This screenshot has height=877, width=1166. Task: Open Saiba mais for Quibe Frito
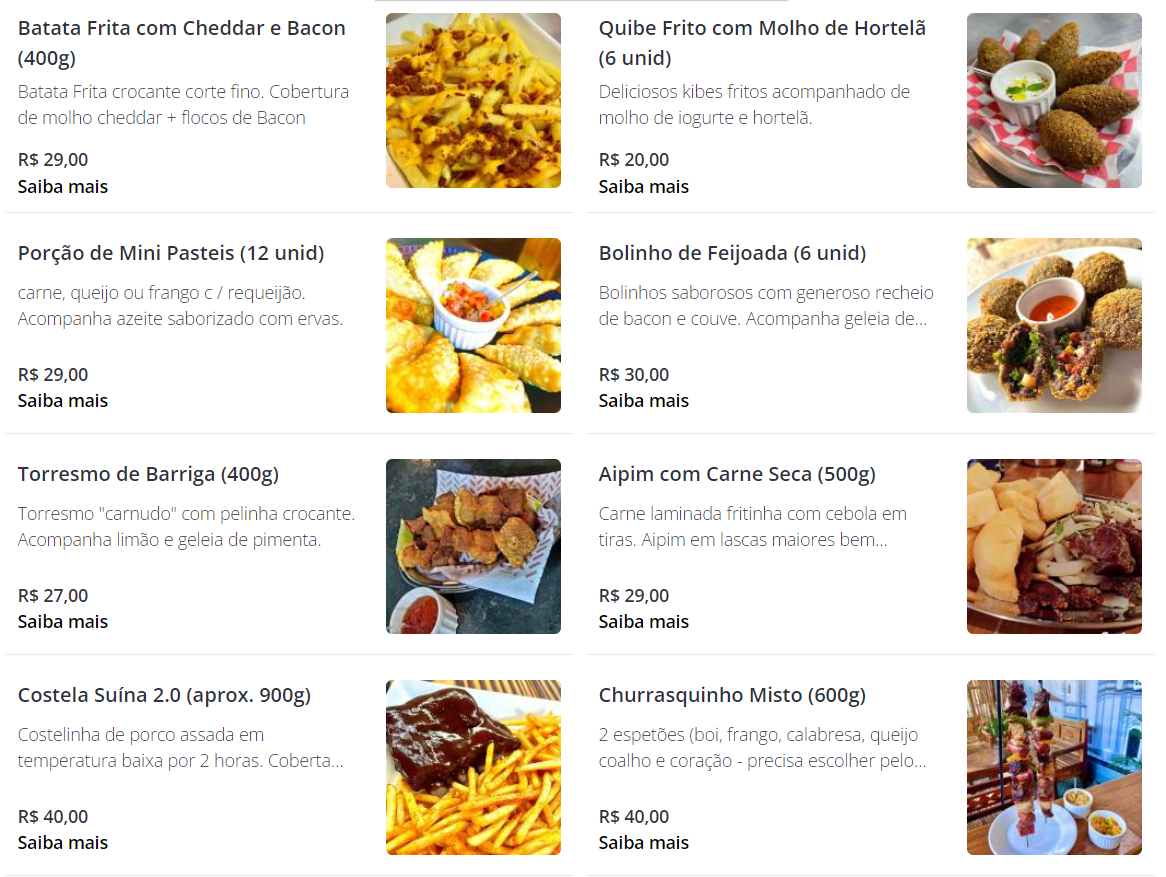644,187
